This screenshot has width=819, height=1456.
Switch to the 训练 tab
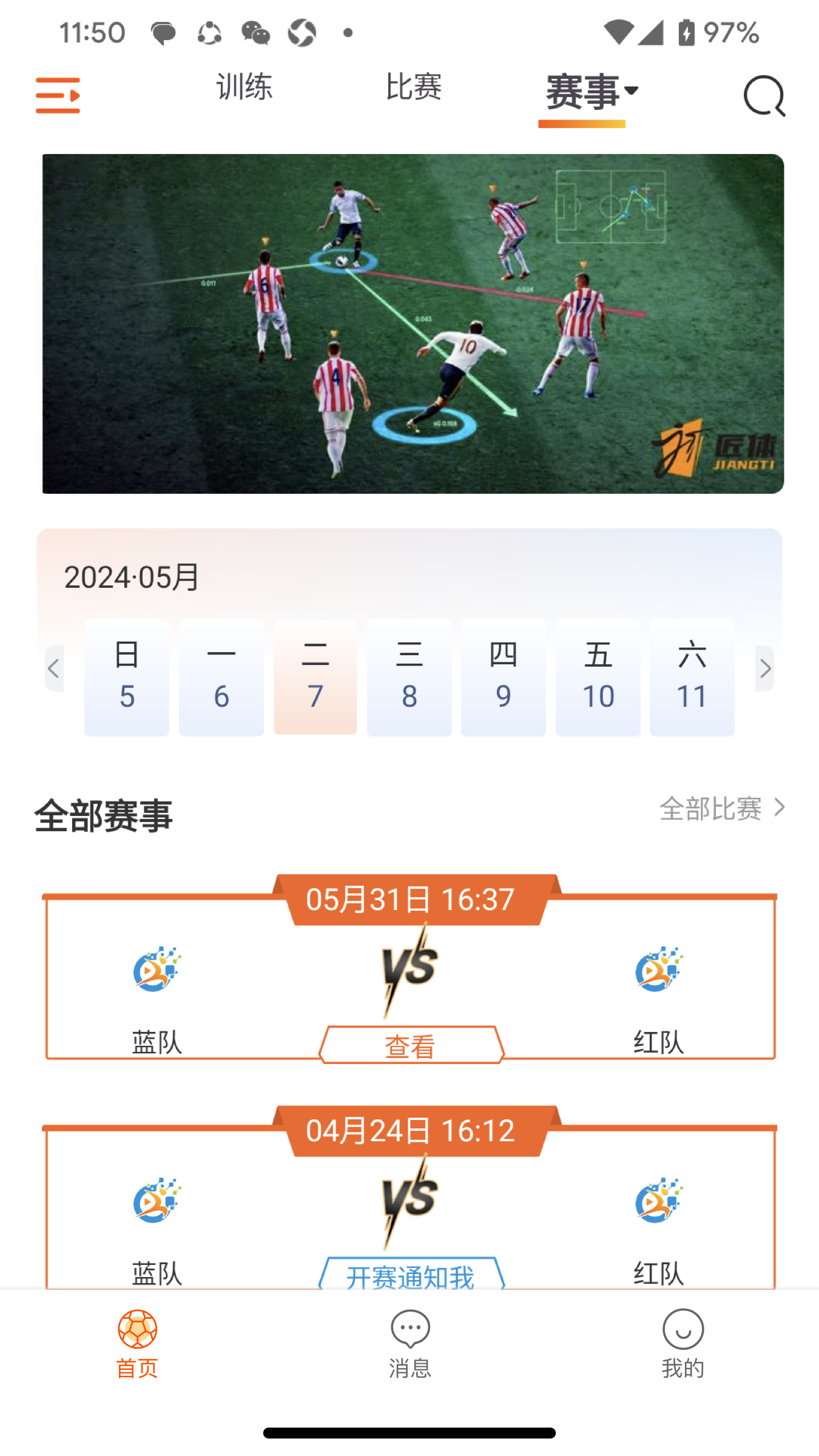tap(244, 87)
